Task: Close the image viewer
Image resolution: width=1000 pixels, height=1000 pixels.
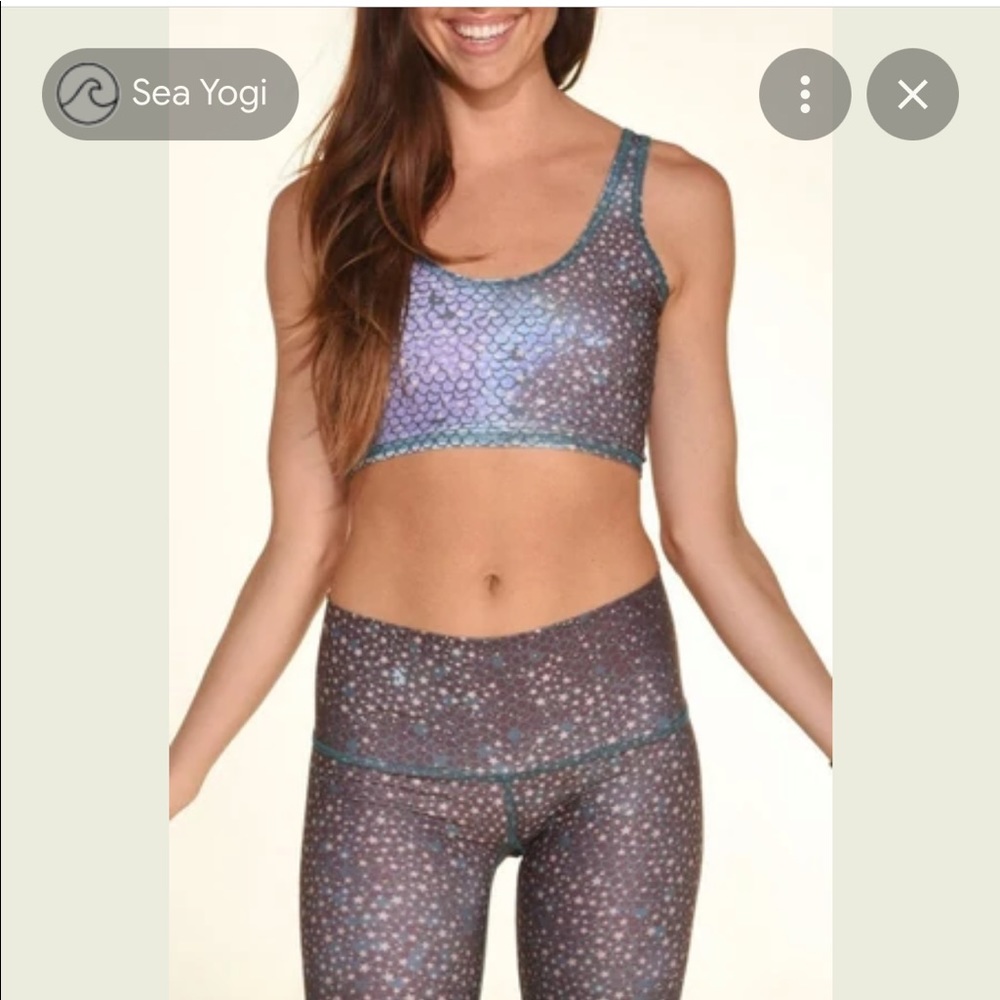Action: [912, 94]
